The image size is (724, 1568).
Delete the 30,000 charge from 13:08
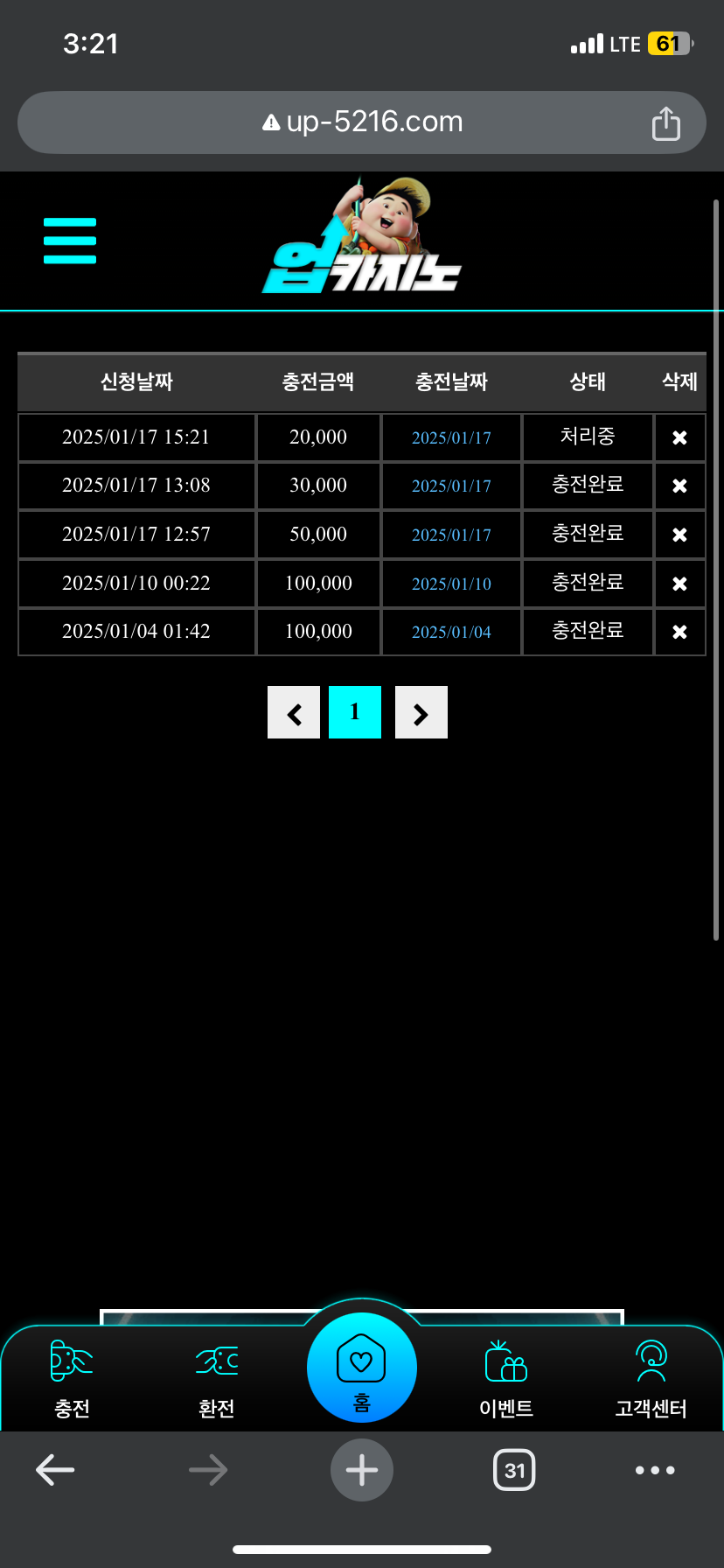tap(679, 486)
